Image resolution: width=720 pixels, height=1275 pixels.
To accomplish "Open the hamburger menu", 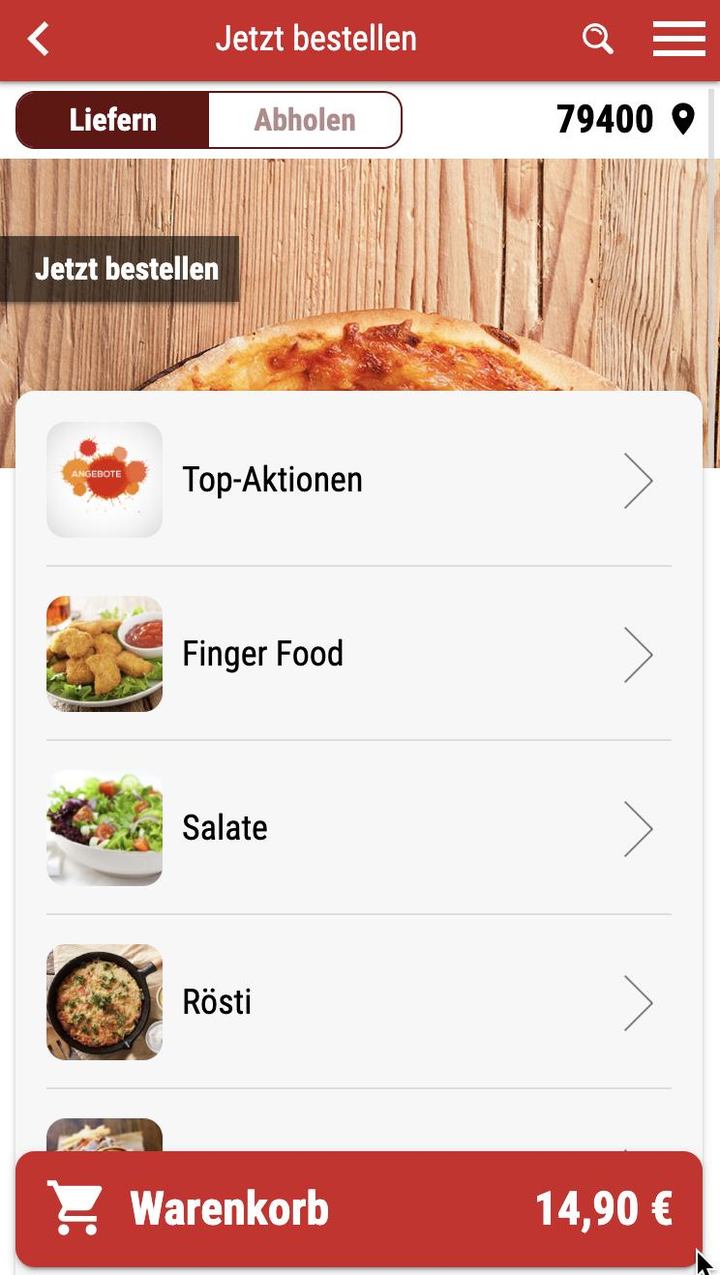I will [679, 40].
